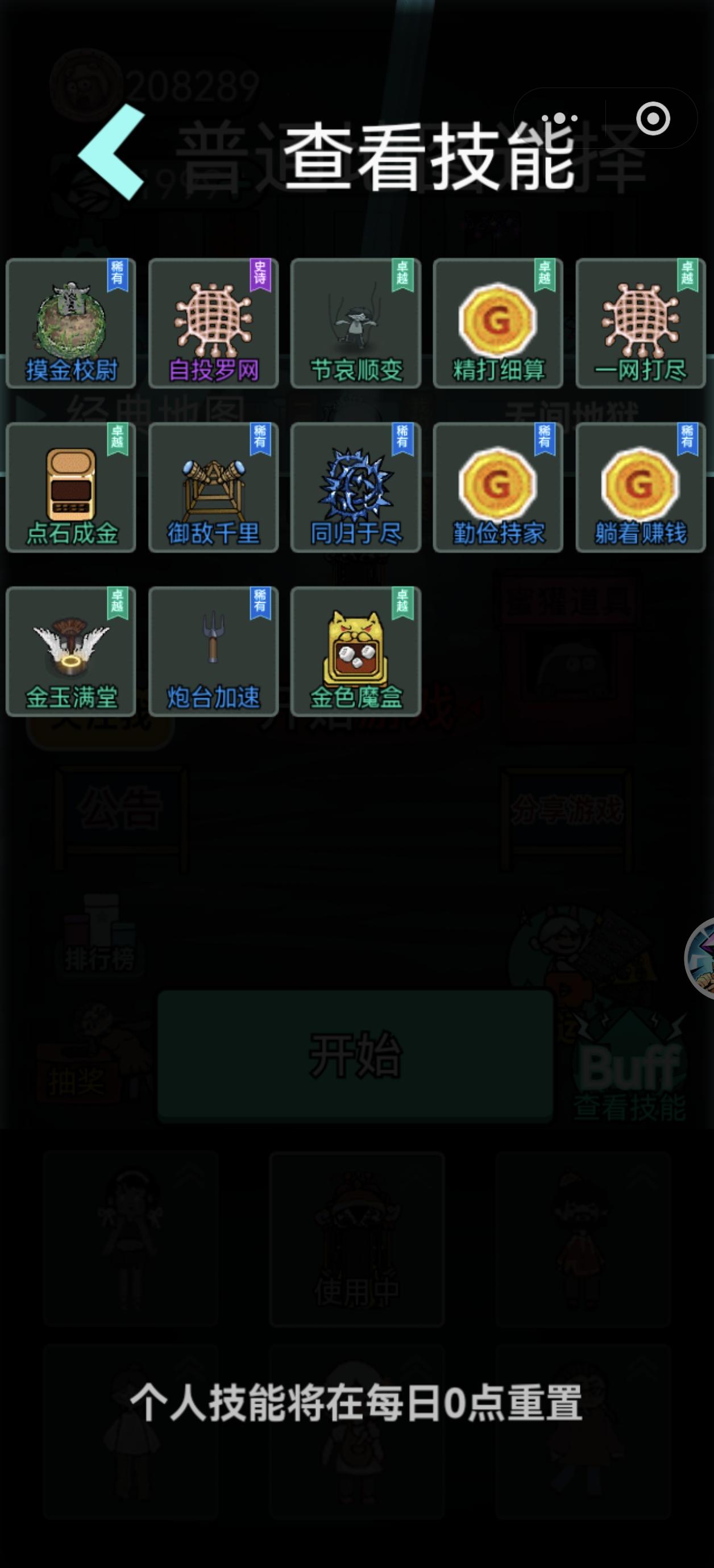714x1568 pixels.
Task: Select the 摸金校尉 skill icon
Action: [x=70, y=323]
